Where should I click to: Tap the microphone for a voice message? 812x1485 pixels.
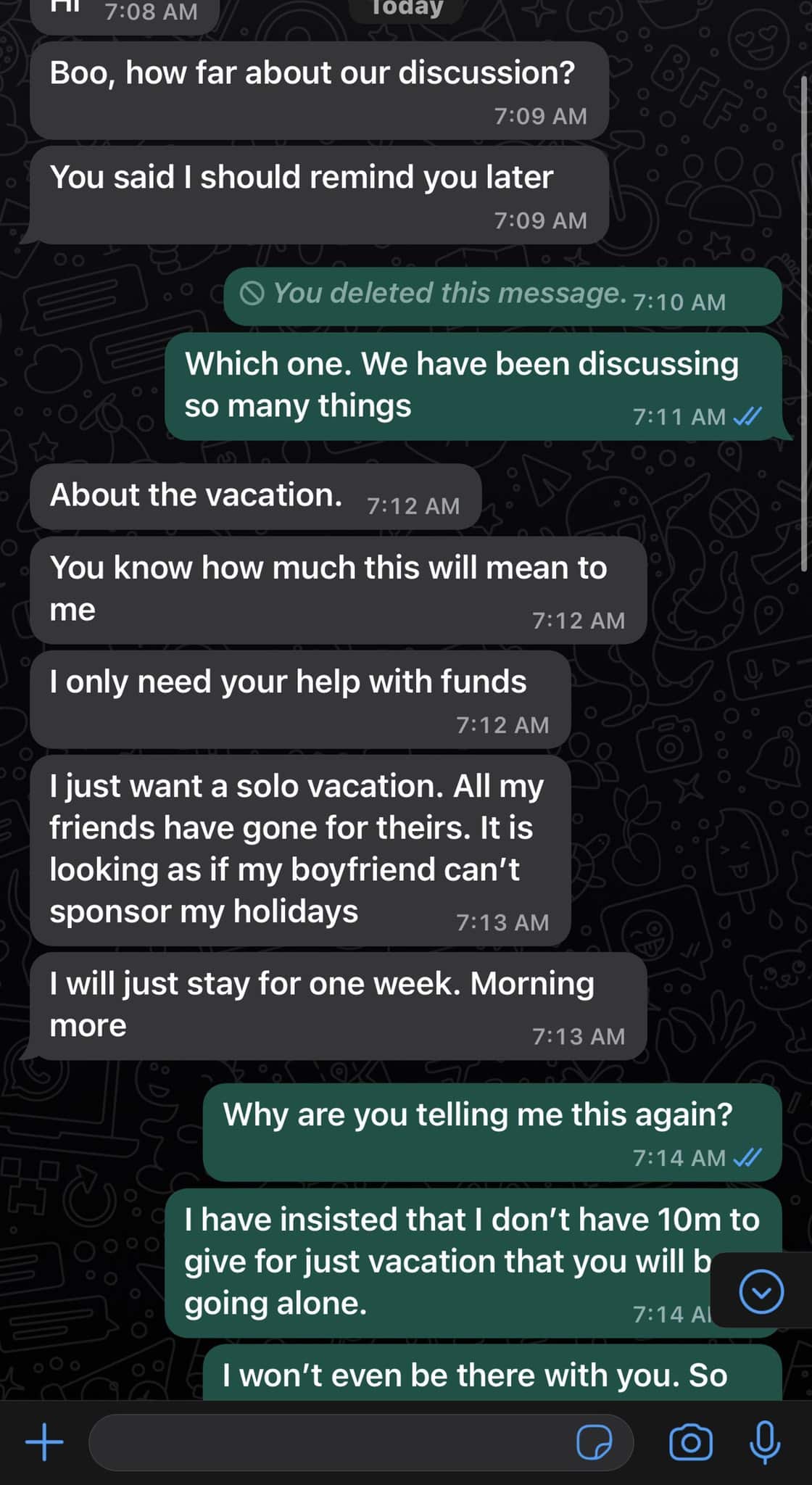coord(764,1442)
